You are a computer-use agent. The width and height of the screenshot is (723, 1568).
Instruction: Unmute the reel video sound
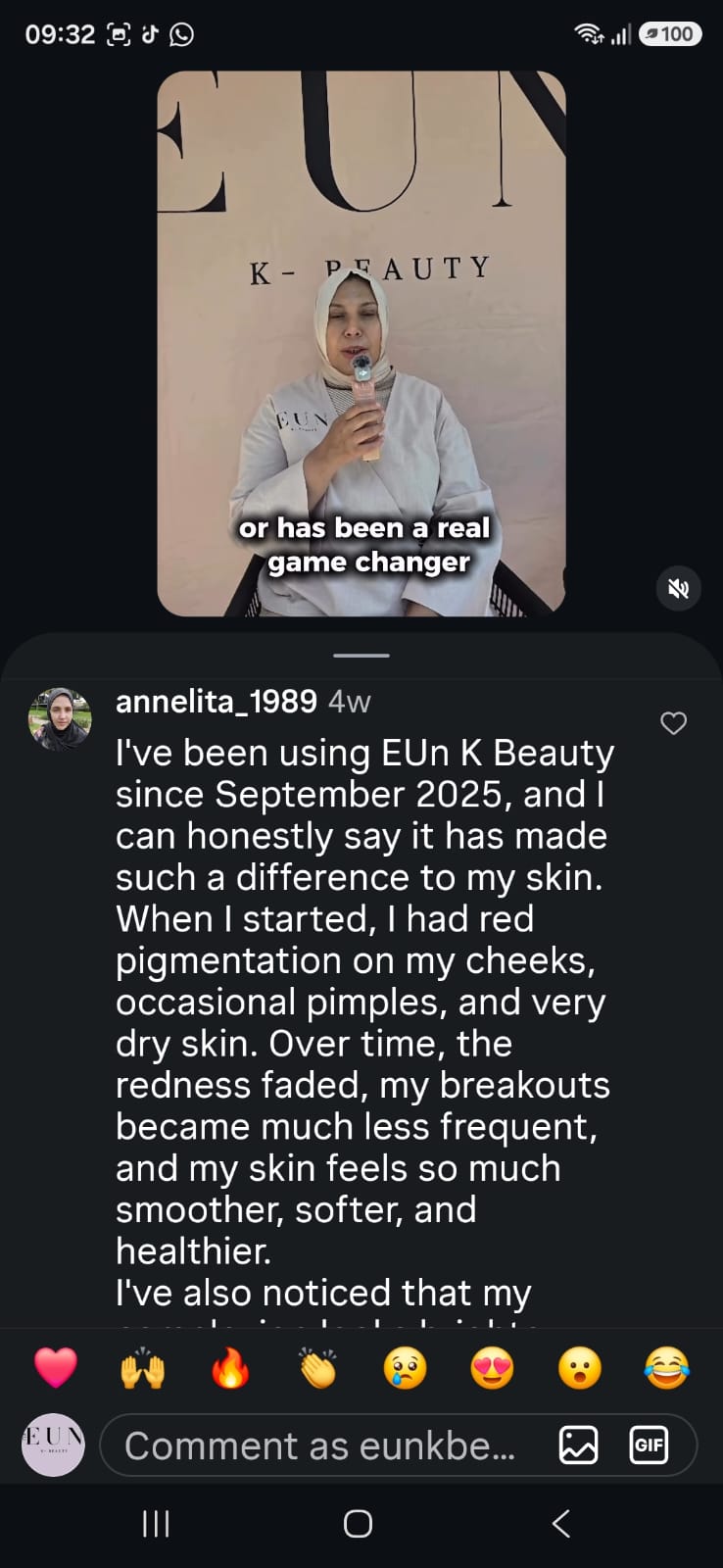[x=678, y=588]
